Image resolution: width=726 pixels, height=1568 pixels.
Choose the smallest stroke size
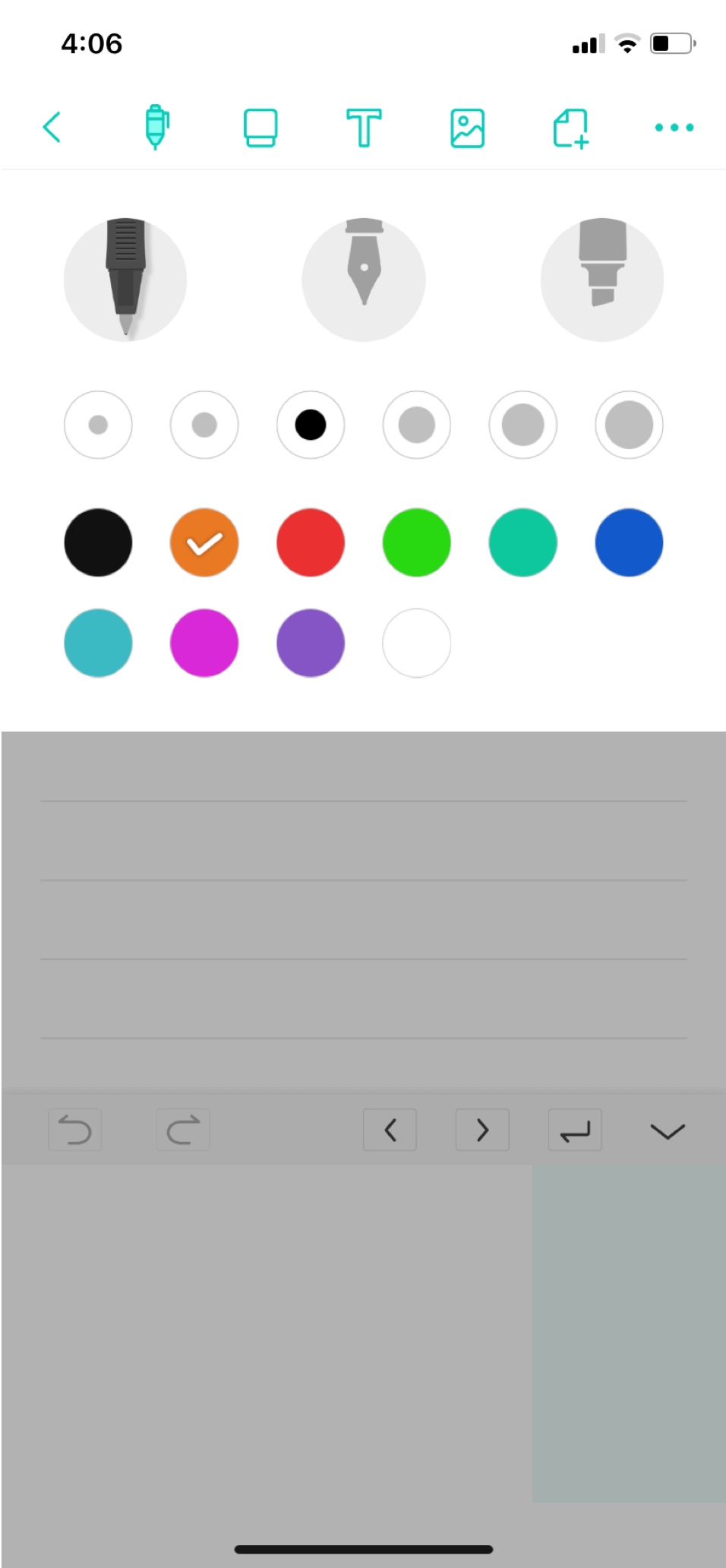click(x=98, y=425)
